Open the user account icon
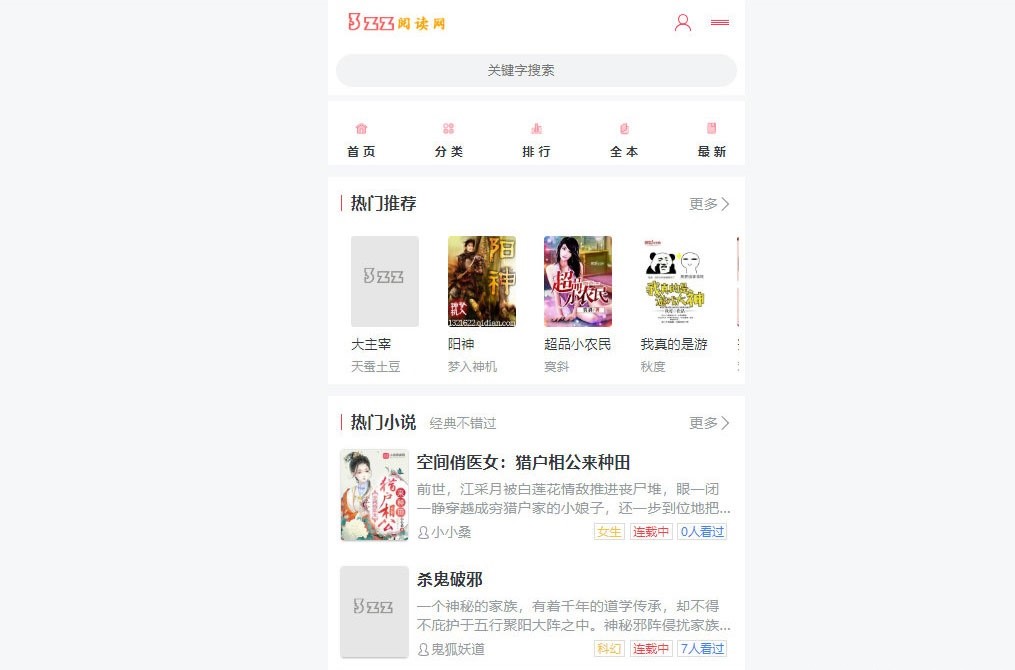Screen dimensions: 1015x670 683,22
